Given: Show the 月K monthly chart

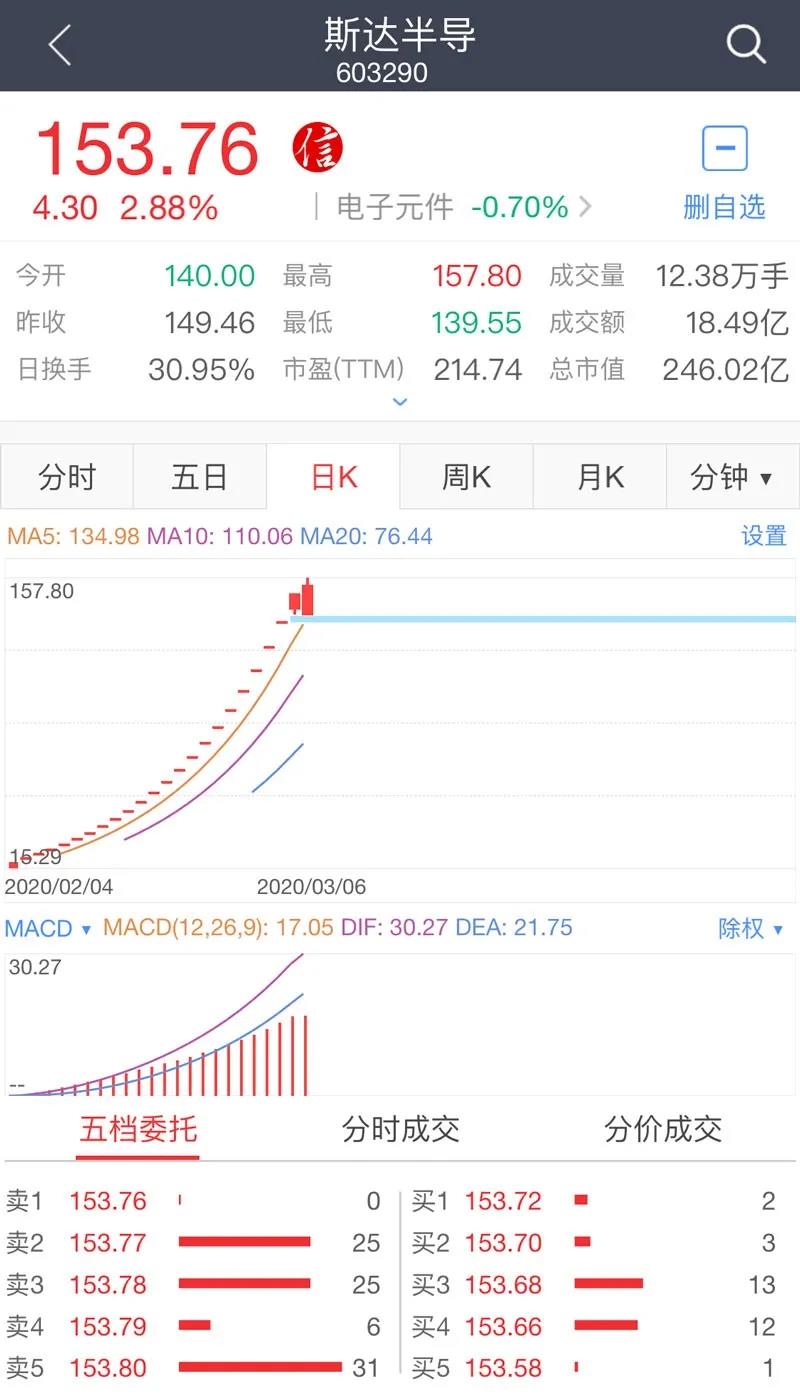Looking at the screenshot, I should coord(600,477).
